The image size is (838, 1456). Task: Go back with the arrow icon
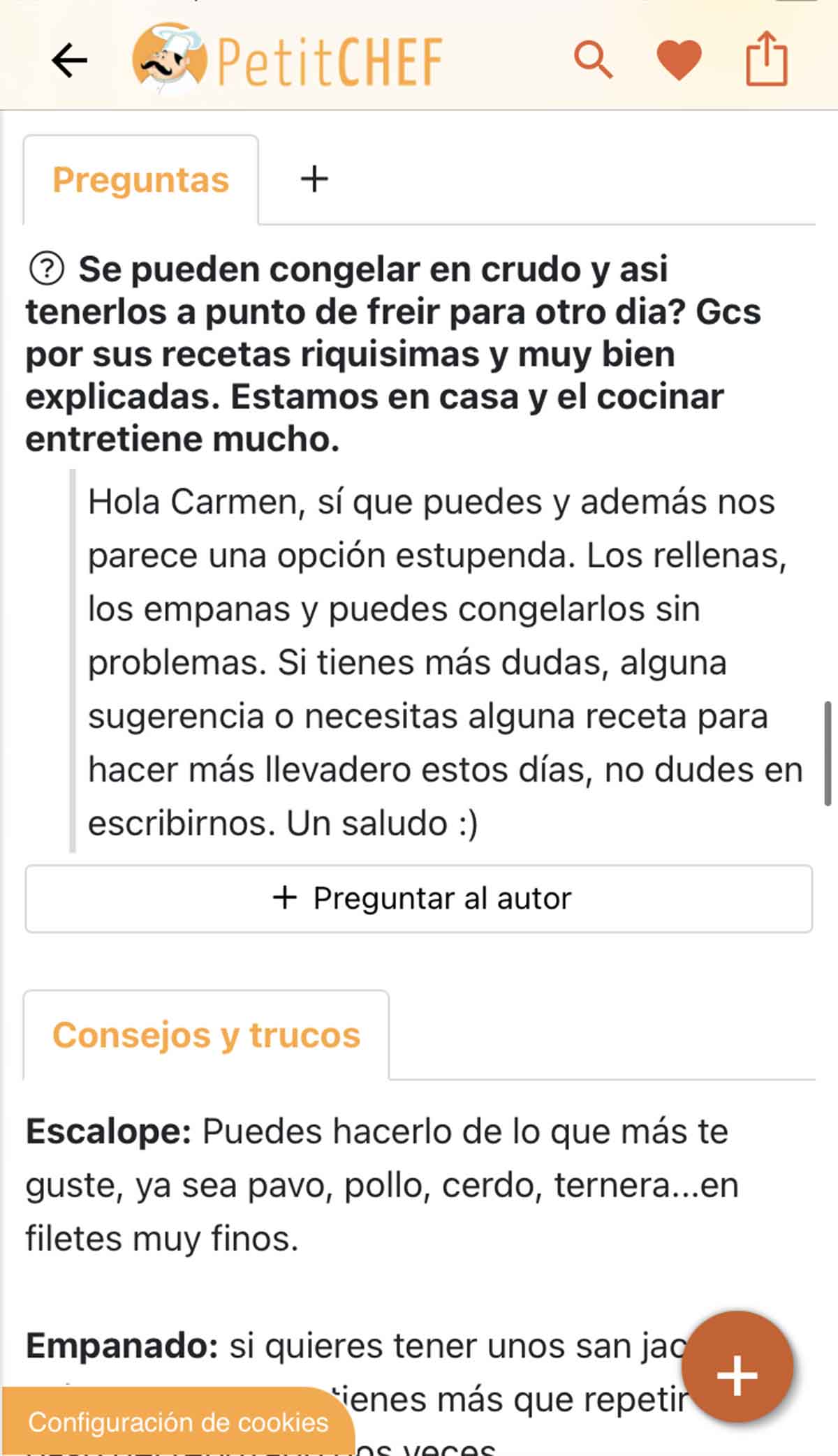point(69,60)
